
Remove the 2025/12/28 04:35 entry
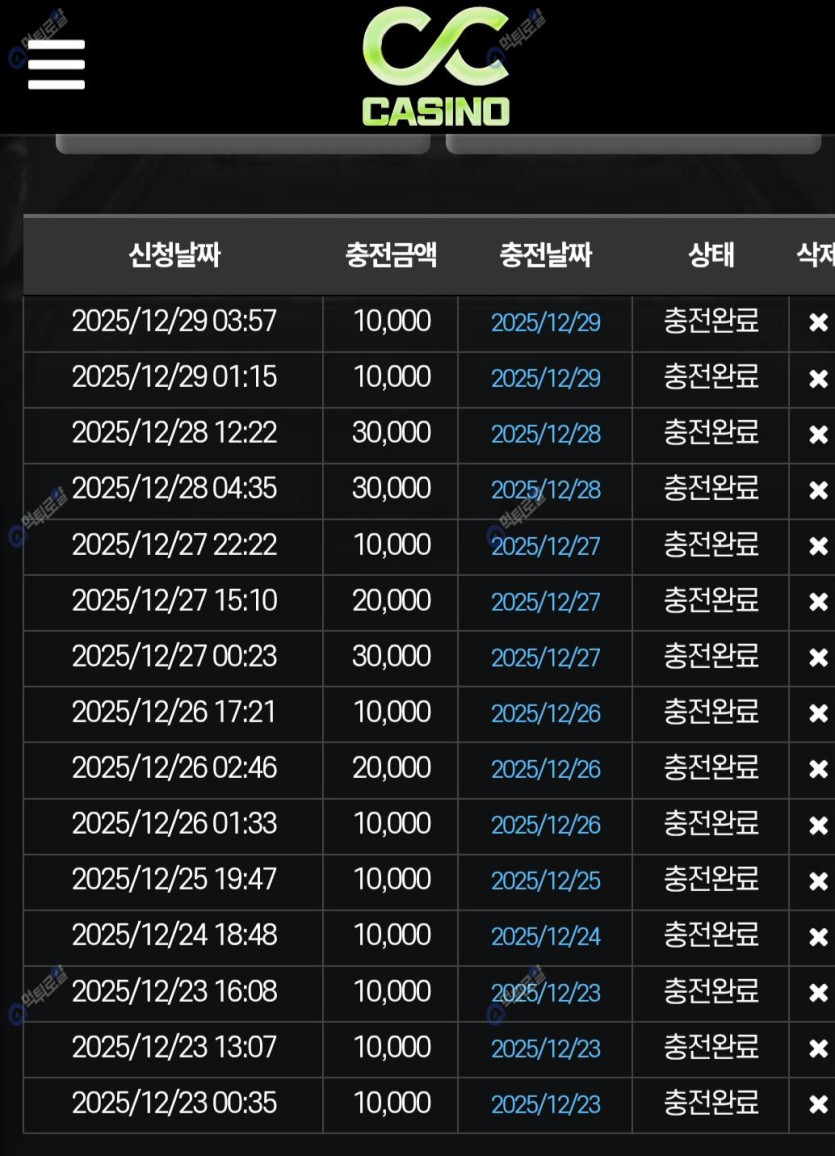818,491
